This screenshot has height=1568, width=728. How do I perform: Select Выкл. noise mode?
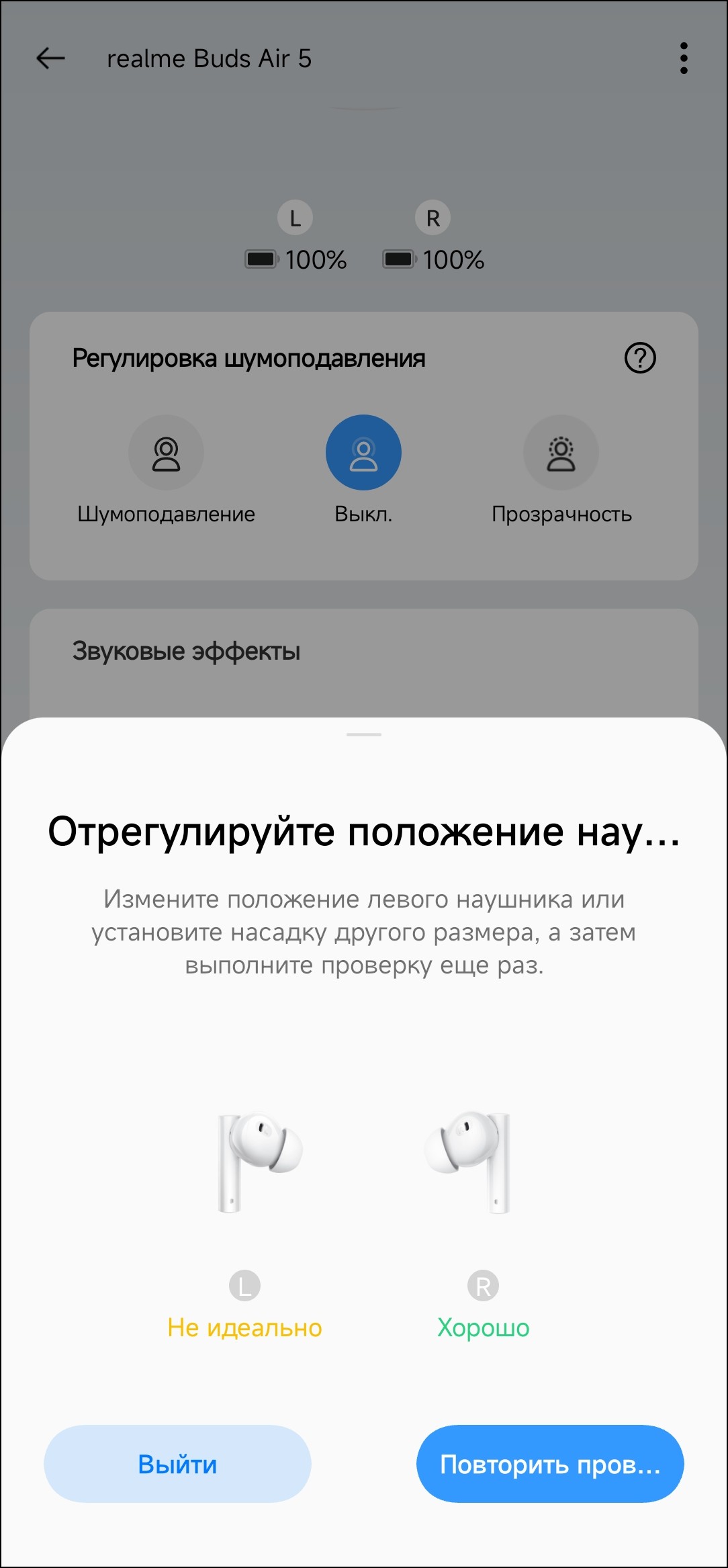click(x=363, y=453)
